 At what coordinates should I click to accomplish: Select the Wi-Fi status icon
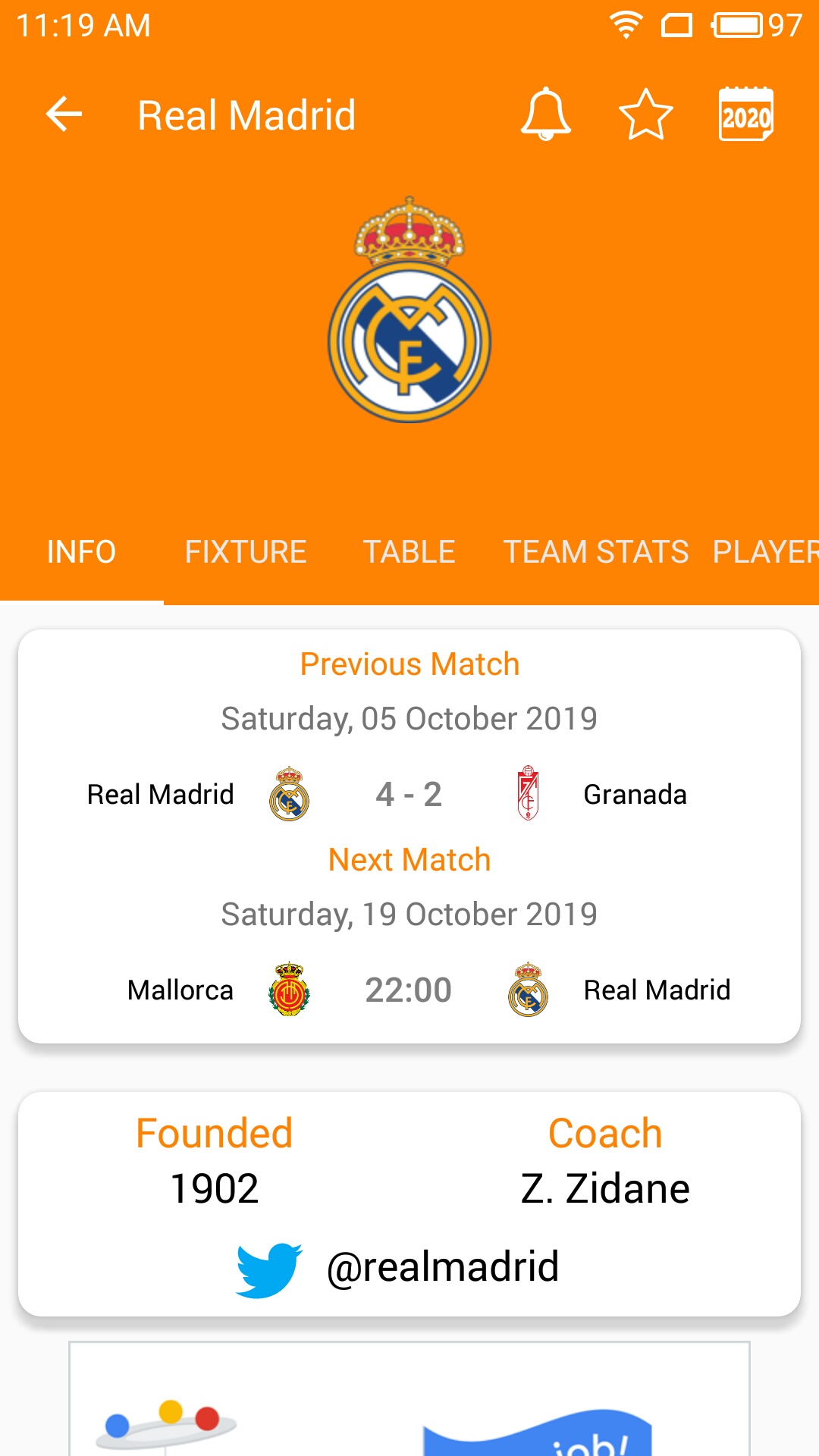[x=625, y=25]
